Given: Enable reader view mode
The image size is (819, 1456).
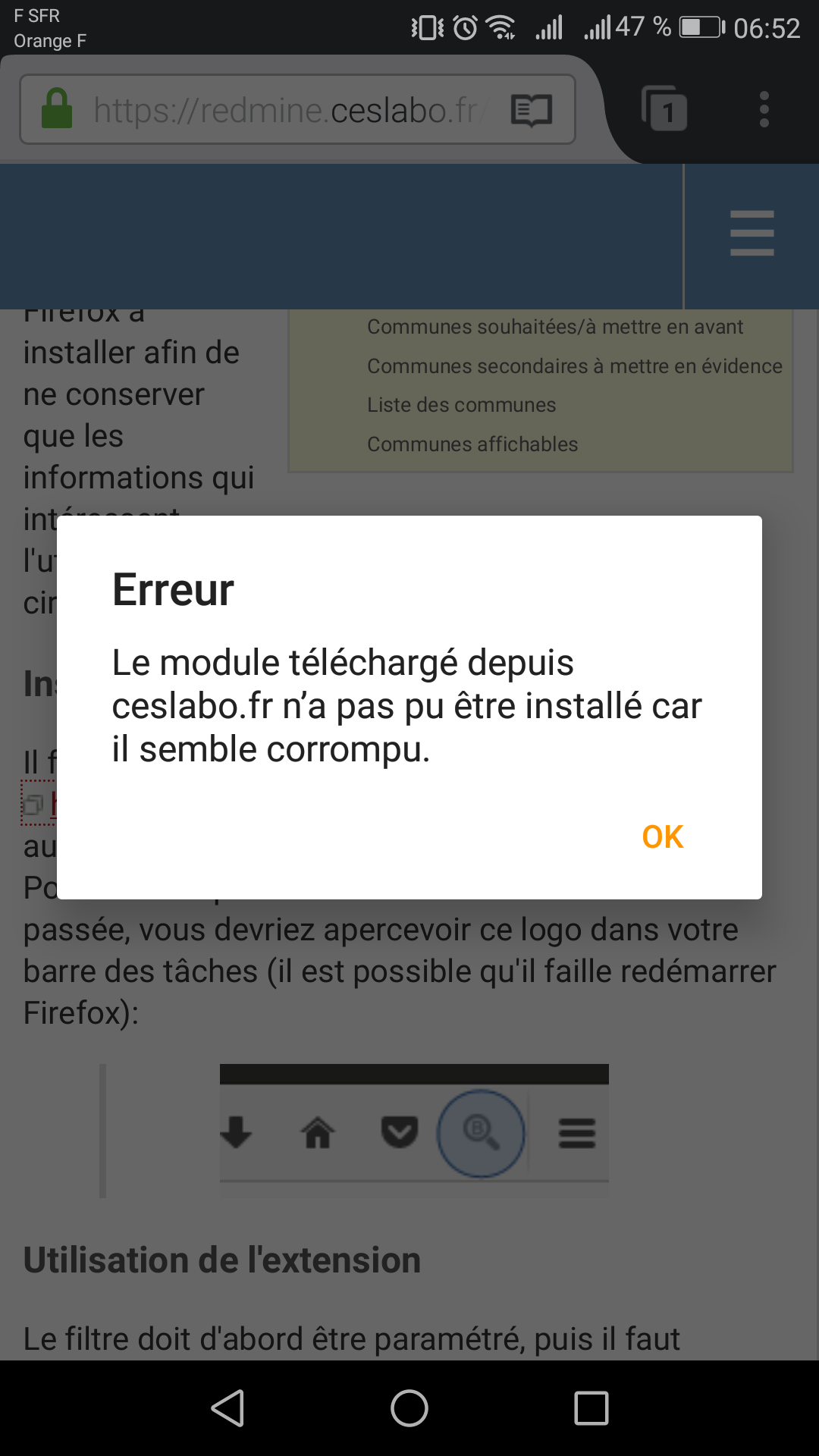Looking at the screenshot, I should click(531, 110).
